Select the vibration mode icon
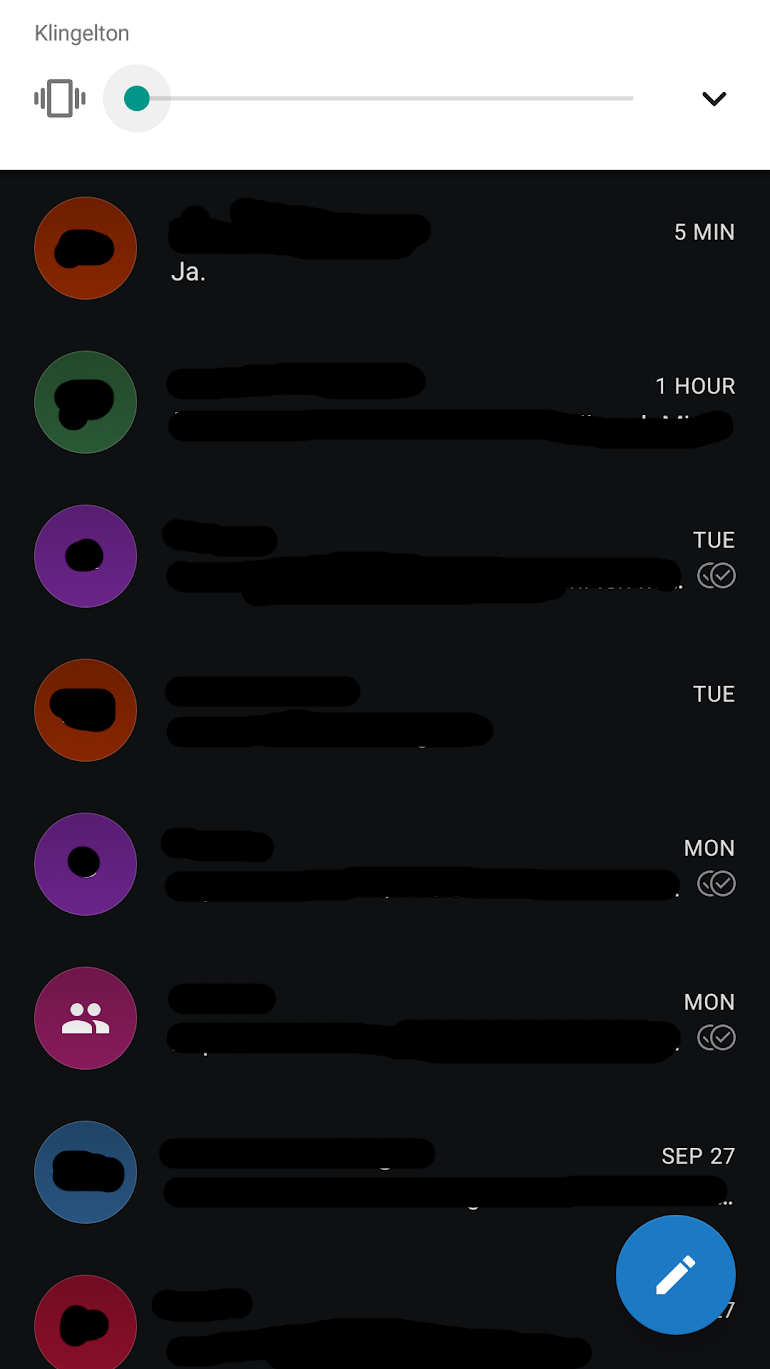The image size is (770, 1369). [x=59, y=98]
